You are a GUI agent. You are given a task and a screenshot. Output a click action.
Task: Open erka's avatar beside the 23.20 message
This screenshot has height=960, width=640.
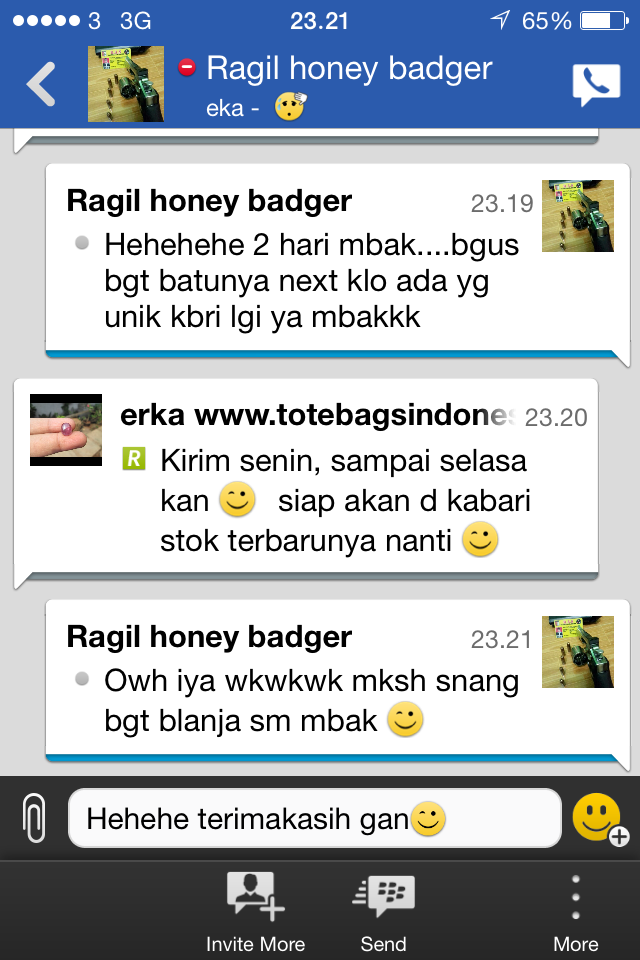pos(66,430)
